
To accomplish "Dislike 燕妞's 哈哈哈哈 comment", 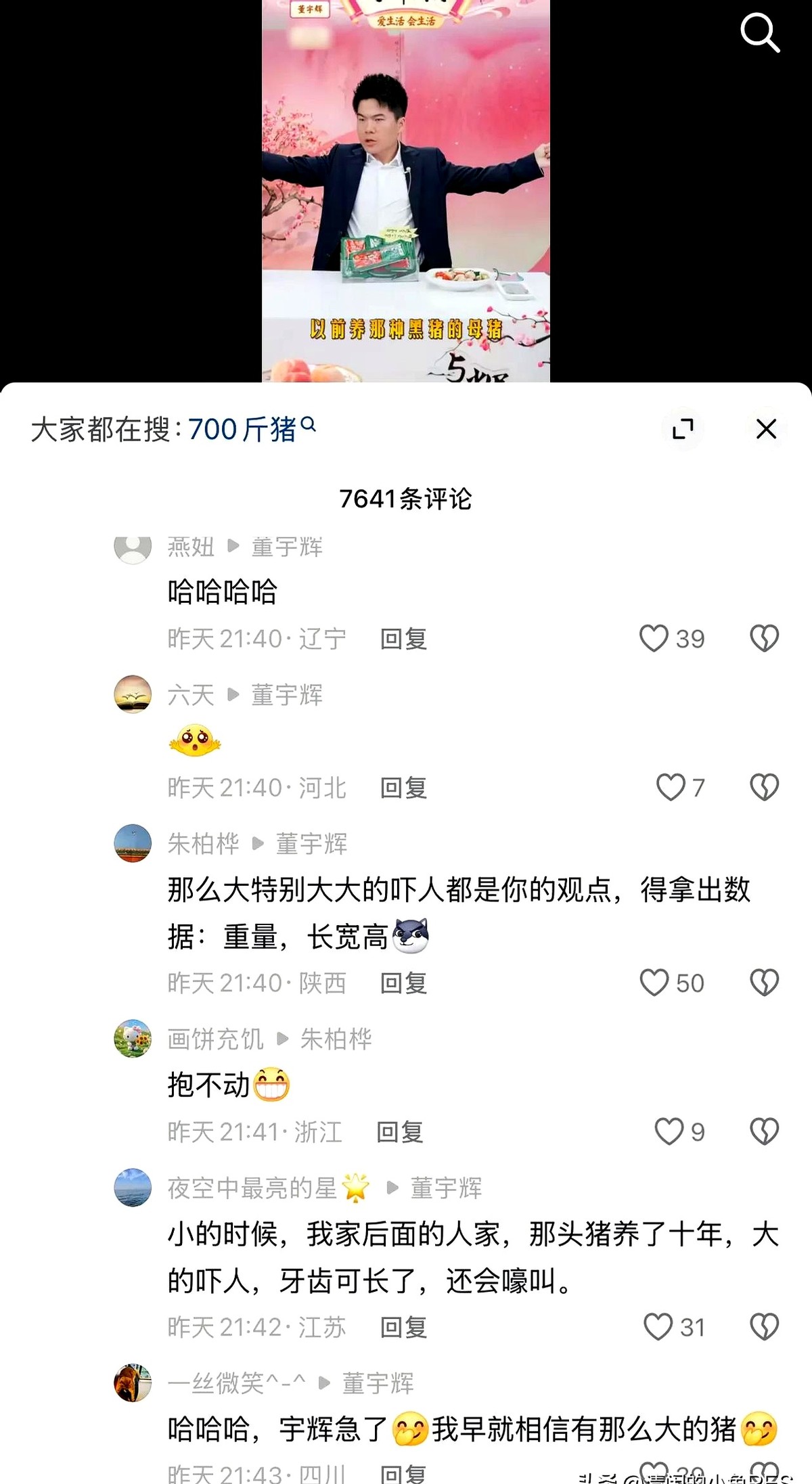I will (x=765, y=638).
